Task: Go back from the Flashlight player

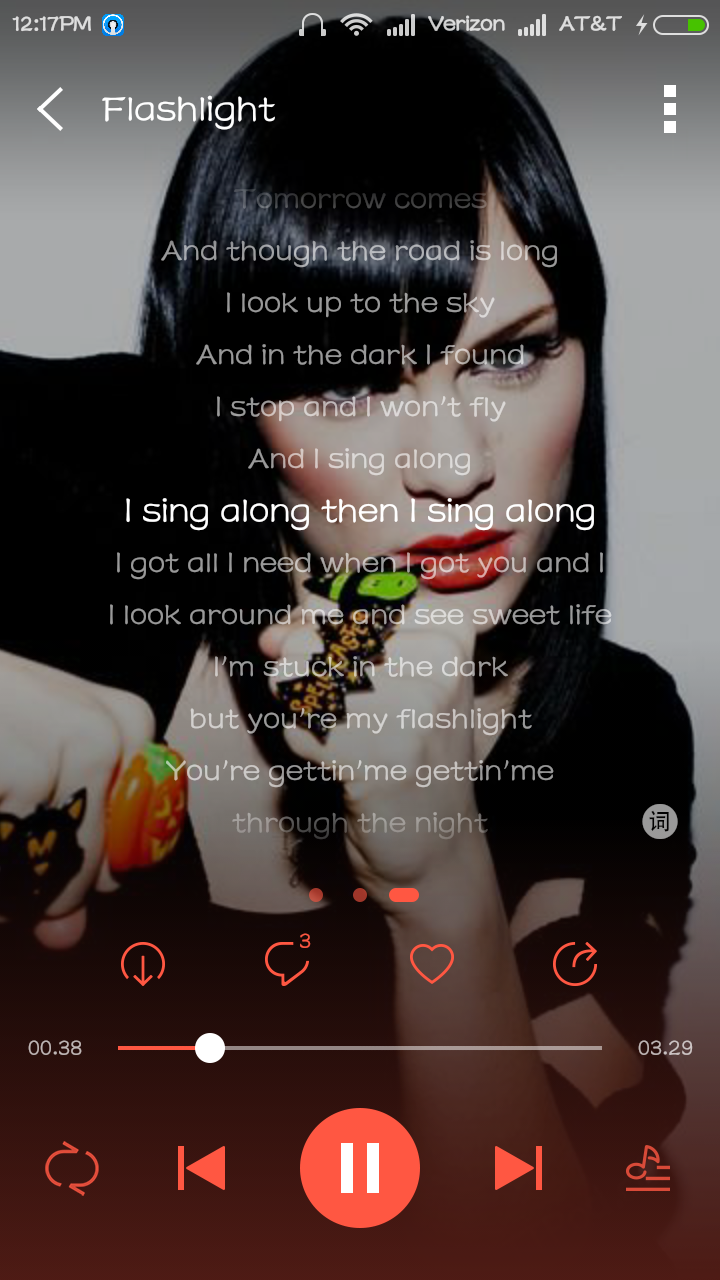Action: point(50,109)
